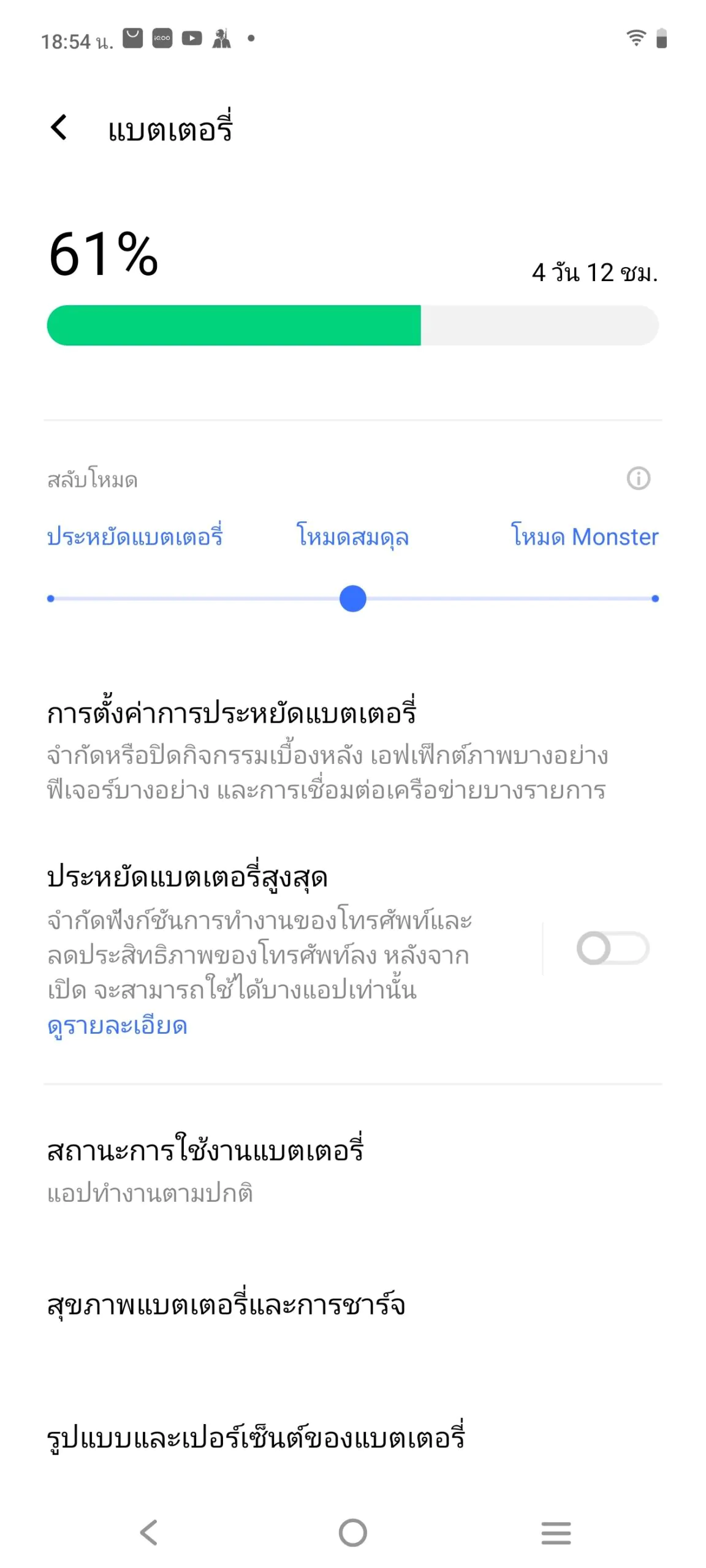Tap the system home button
Screen dimensions: 706x1568
(x=352, y=1532)
